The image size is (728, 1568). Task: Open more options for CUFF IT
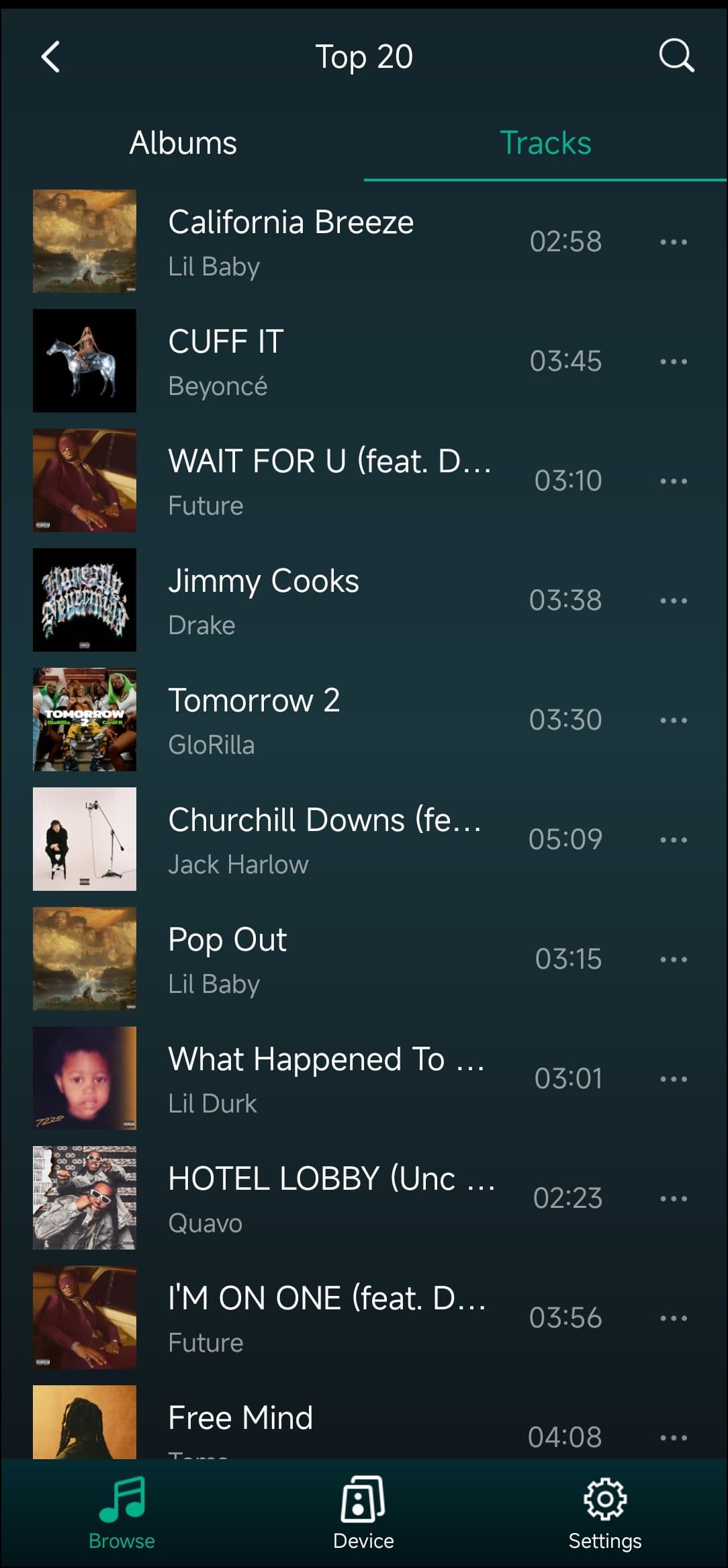[x=673, y=361]
